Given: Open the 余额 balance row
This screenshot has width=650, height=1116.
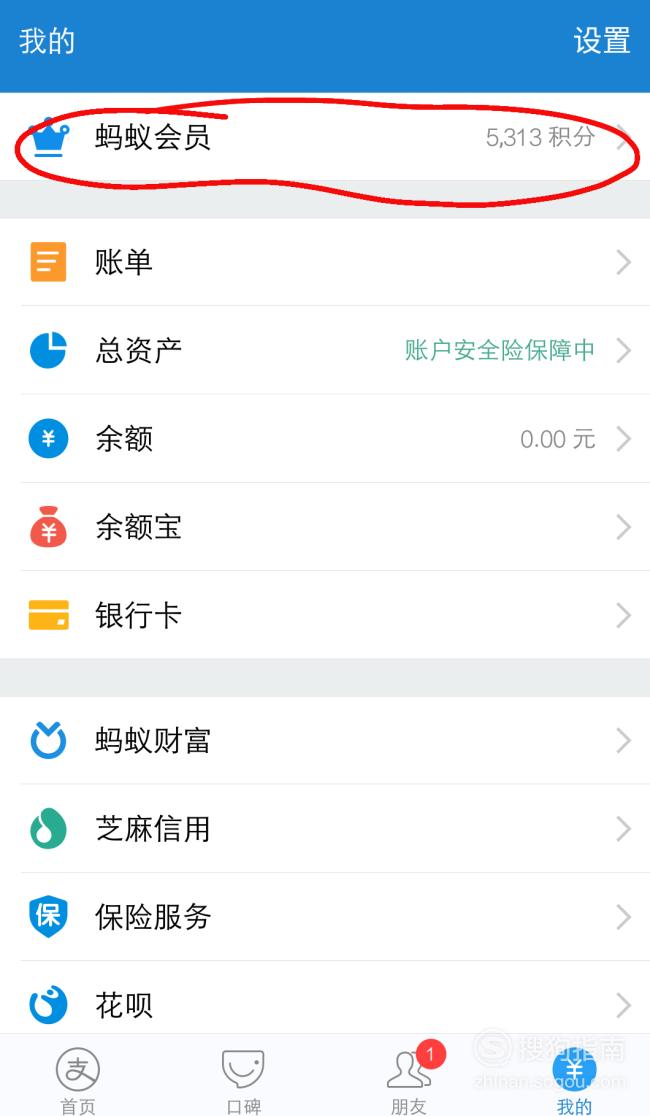Looking at the screenshot, I should coord(325,438).
